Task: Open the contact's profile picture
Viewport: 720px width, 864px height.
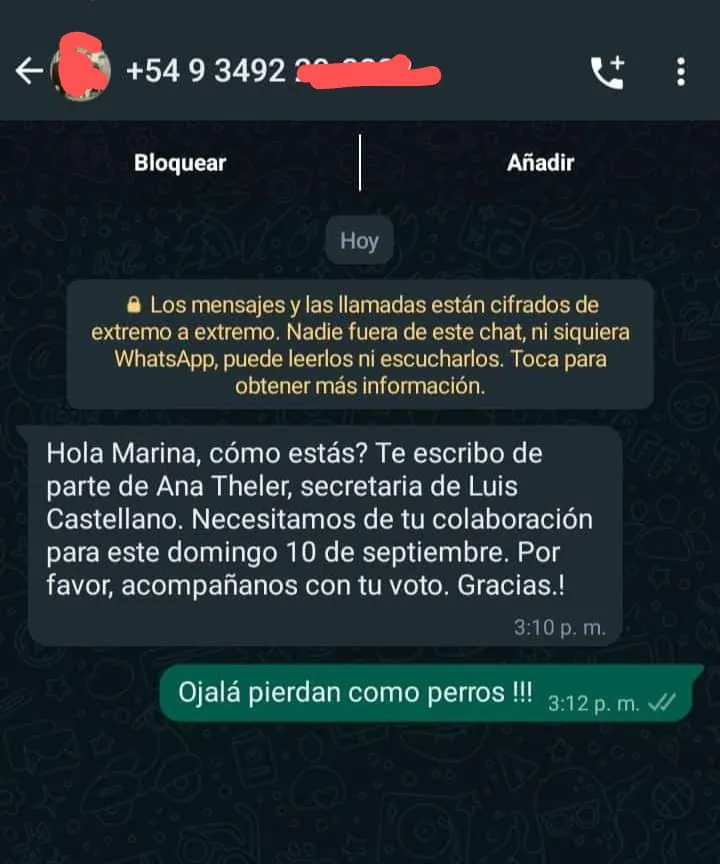Action: point(82,70)
